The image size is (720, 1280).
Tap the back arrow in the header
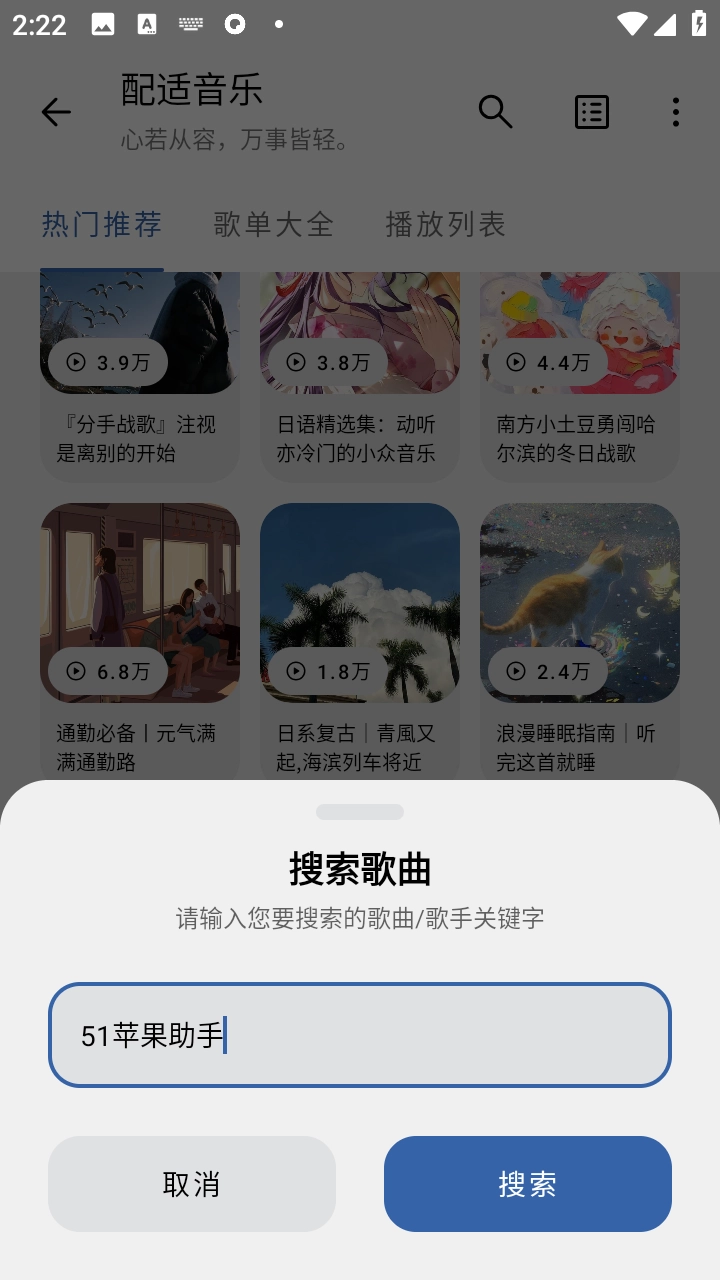(55, 112)
